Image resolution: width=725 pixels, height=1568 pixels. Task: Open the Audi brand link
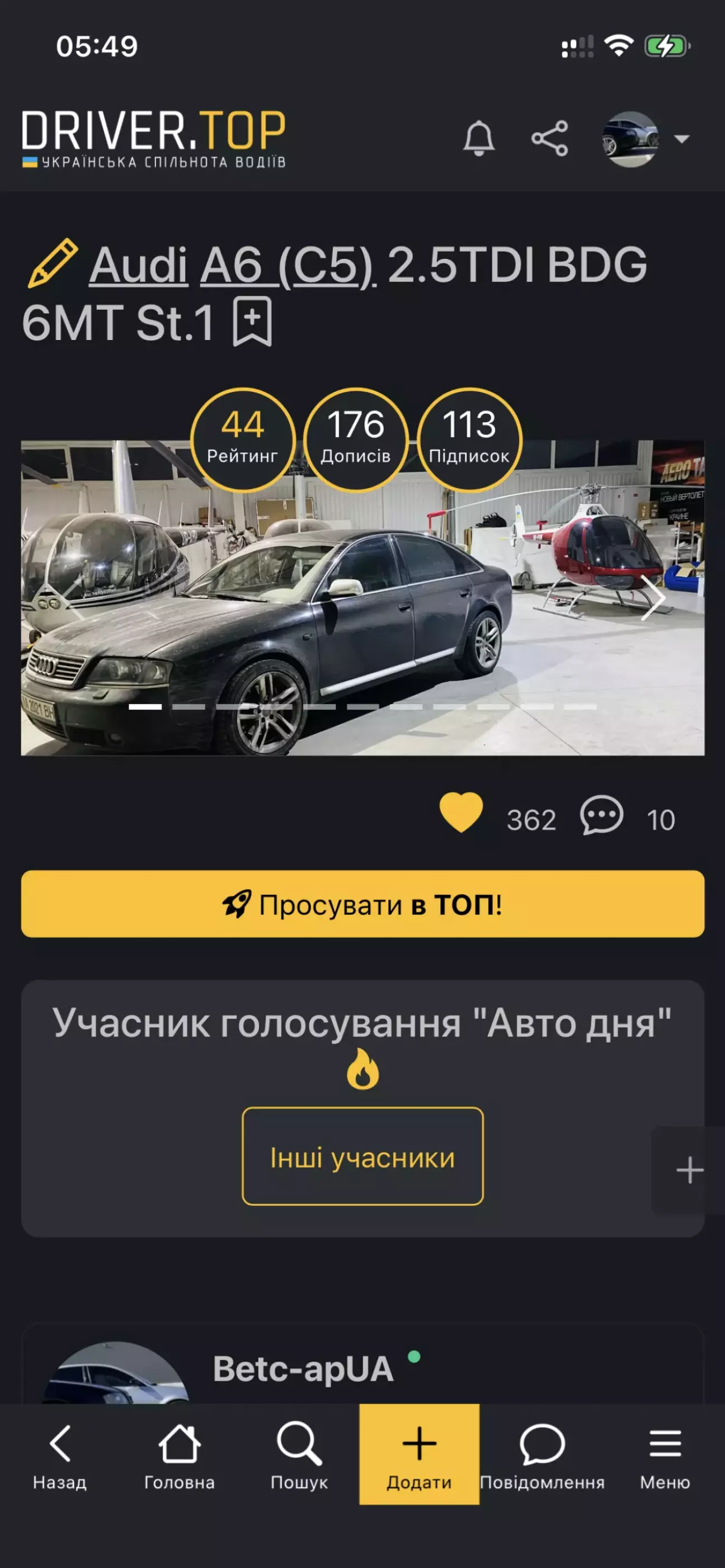click(x=139, y=265)
